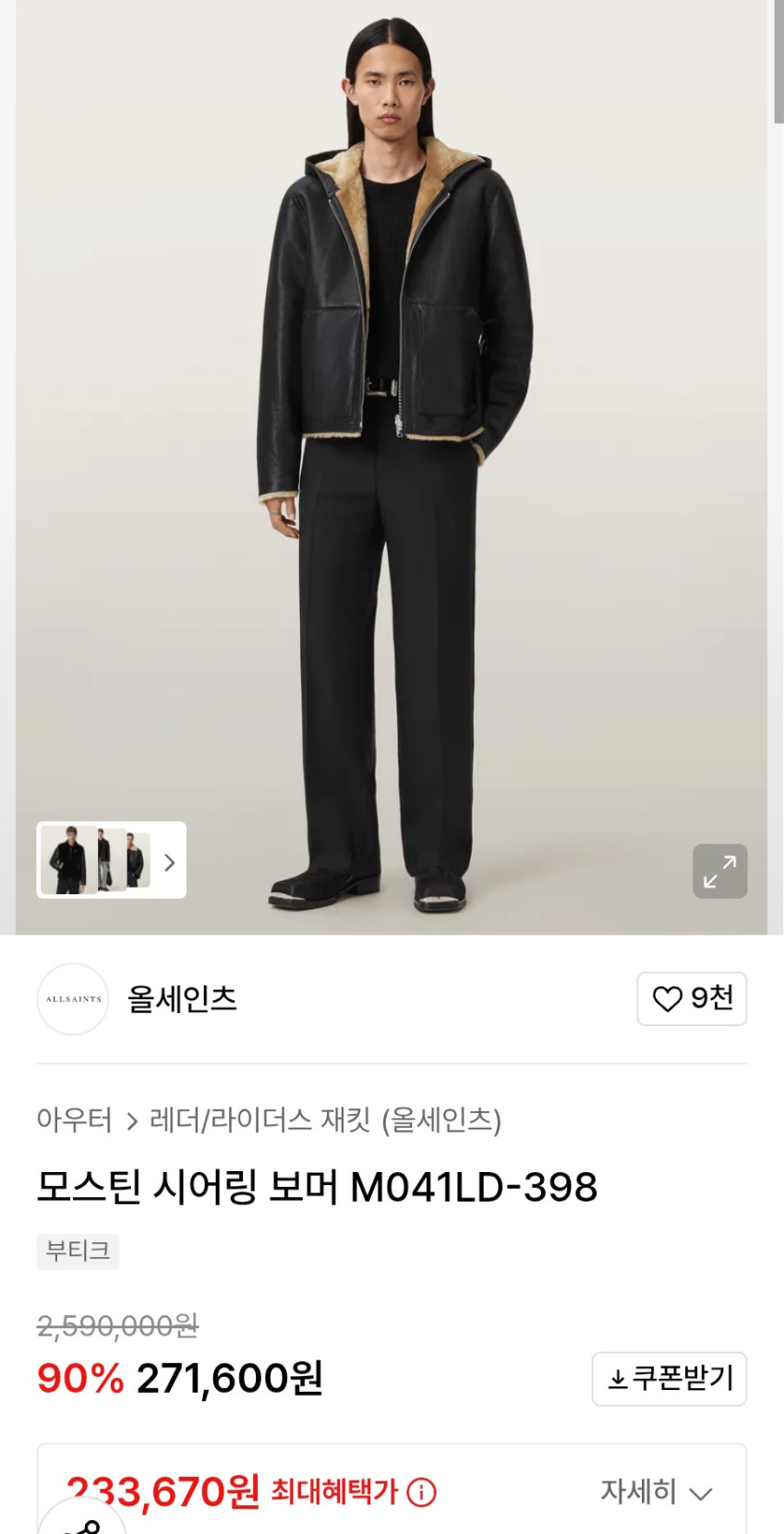Open the 올세인츠 brand page
This screenshot has height=1534, width=784.
tap(182, 999)
